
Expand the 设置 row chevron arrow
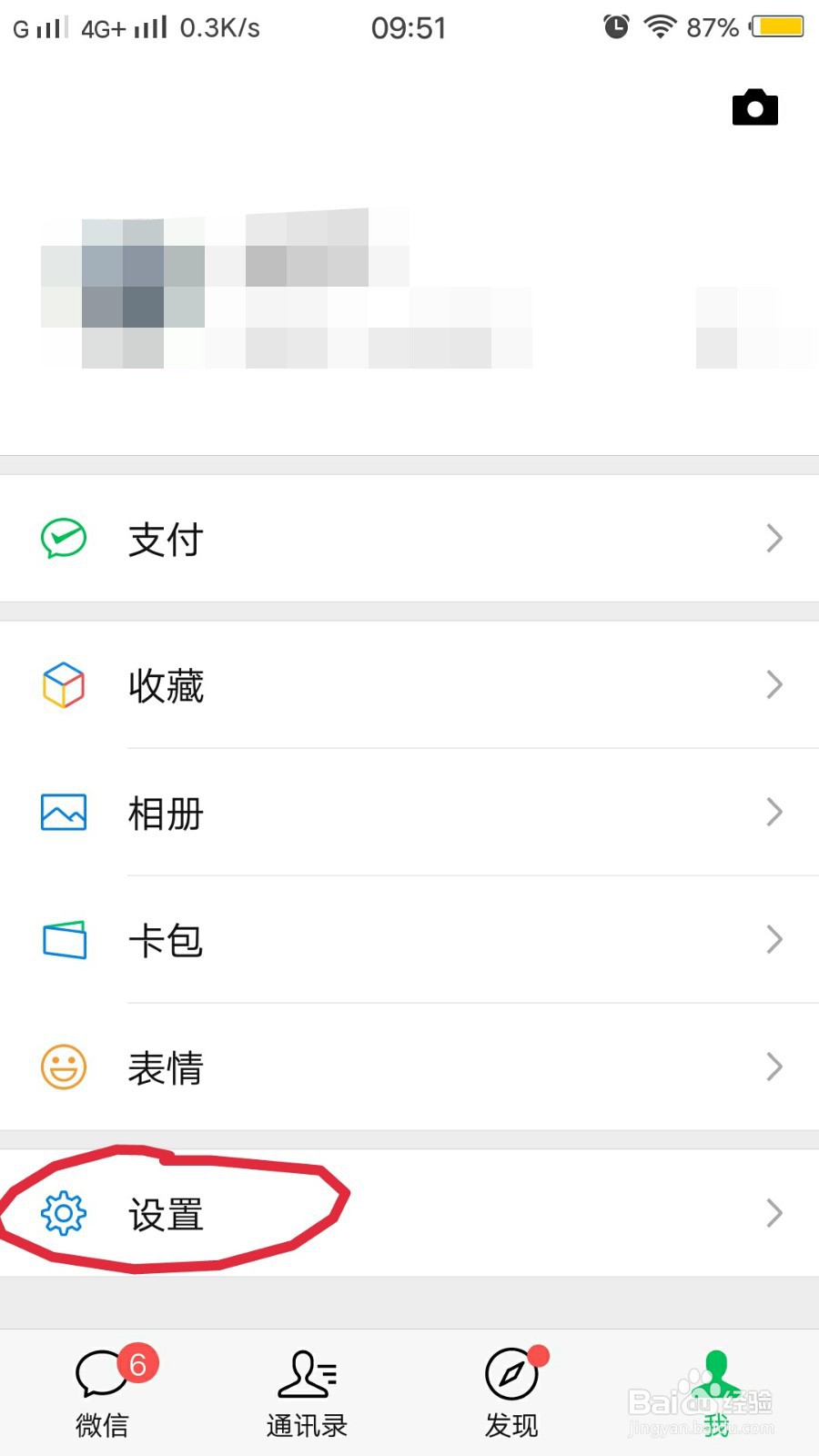tap(773, 1212)
